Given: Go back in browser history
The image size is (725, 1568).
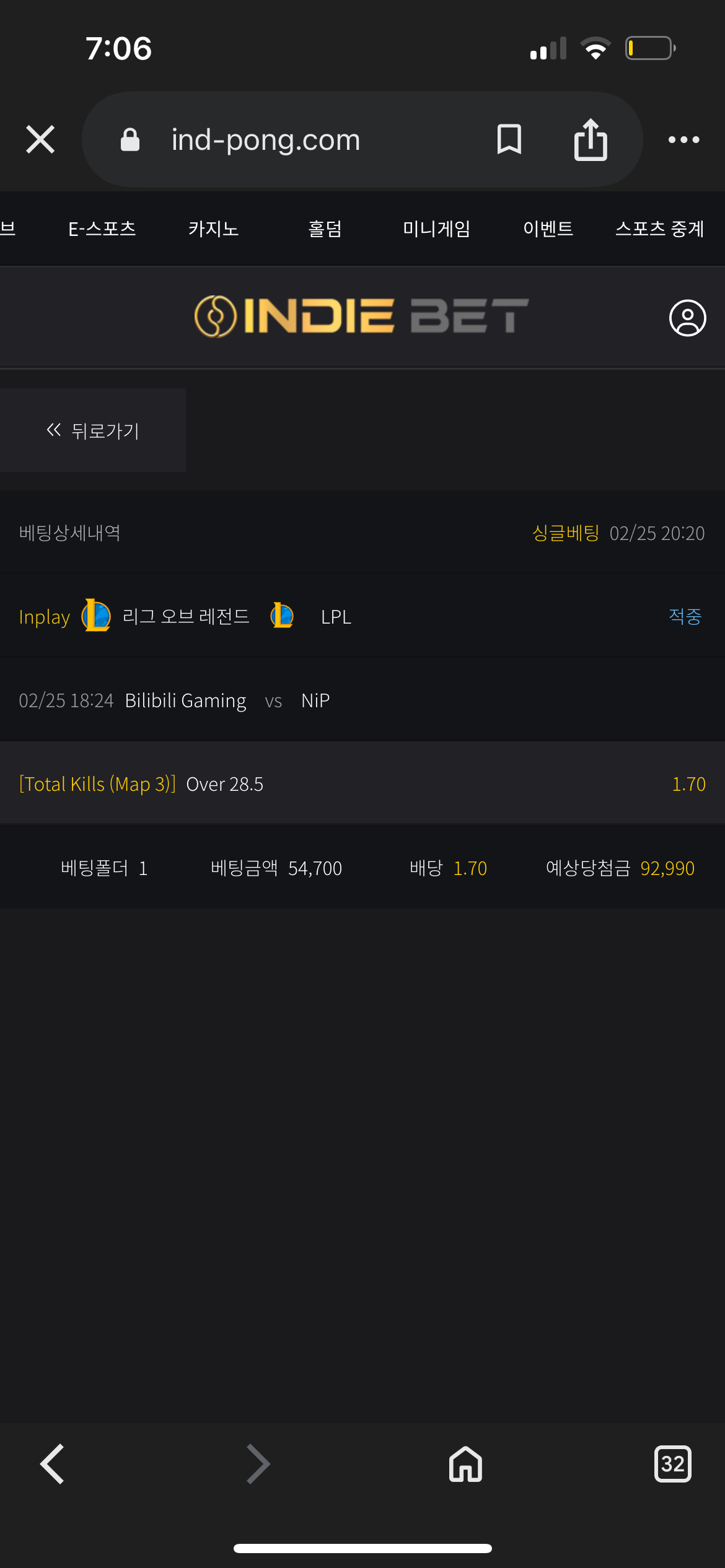Looking at the screenshot, I should pos(53,1464).
